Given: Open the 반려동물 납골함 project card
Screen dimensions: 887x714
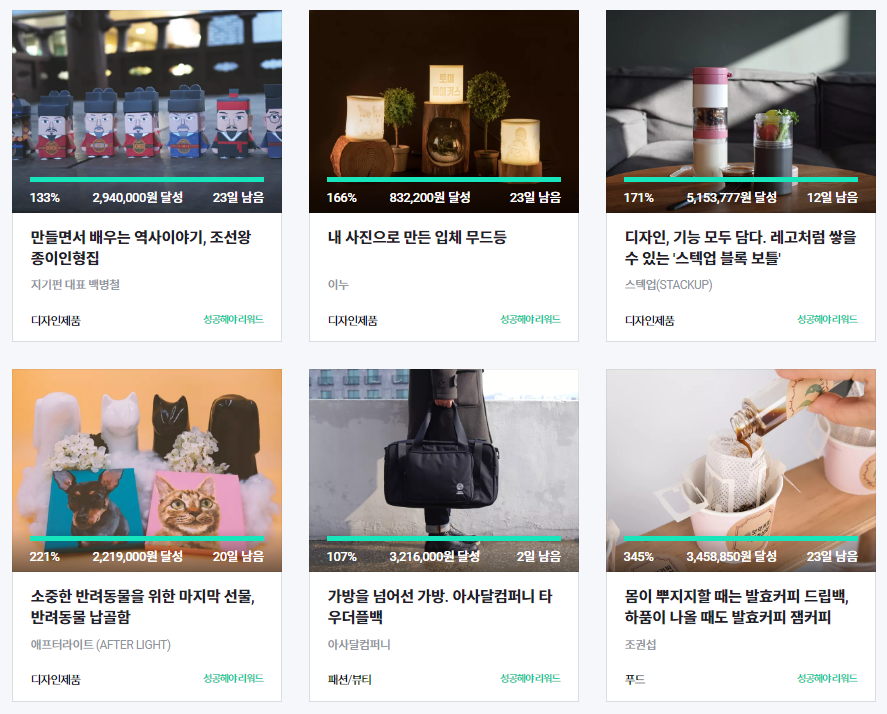Looking at the screenshot, I should 142,607.
